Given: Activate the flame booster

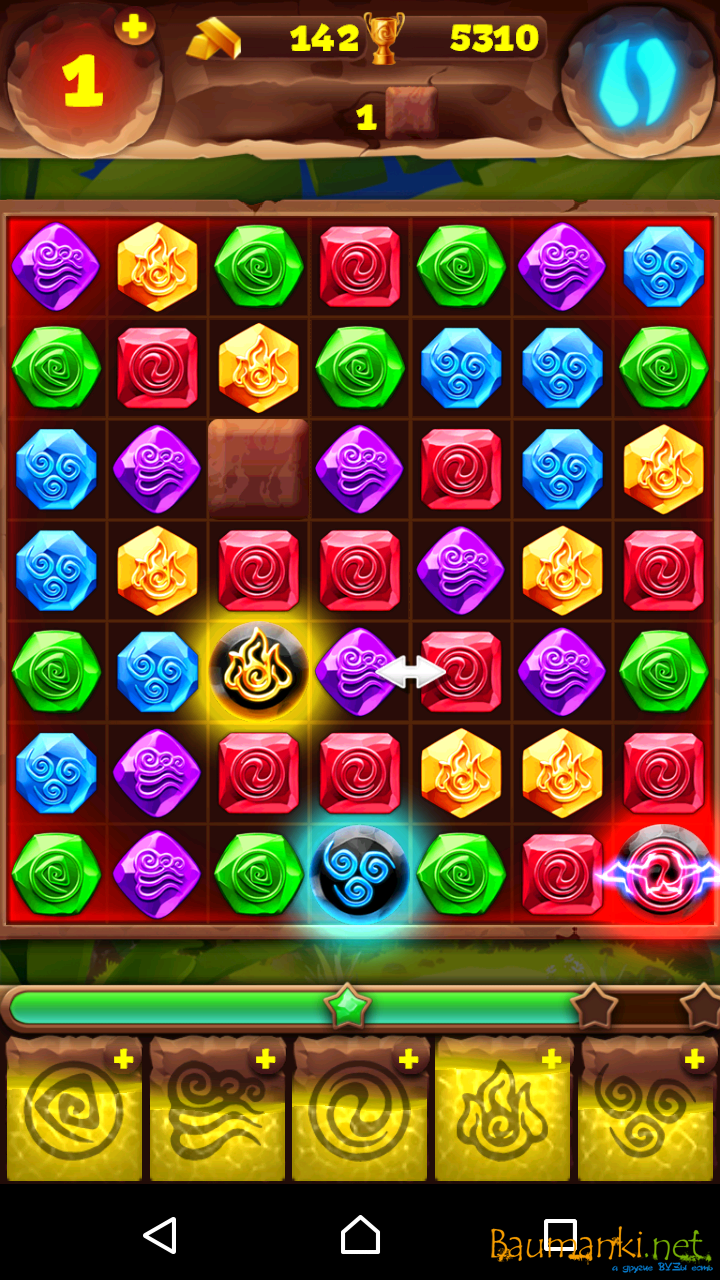Looking at the screenshot, I should tap(503, 1110).
